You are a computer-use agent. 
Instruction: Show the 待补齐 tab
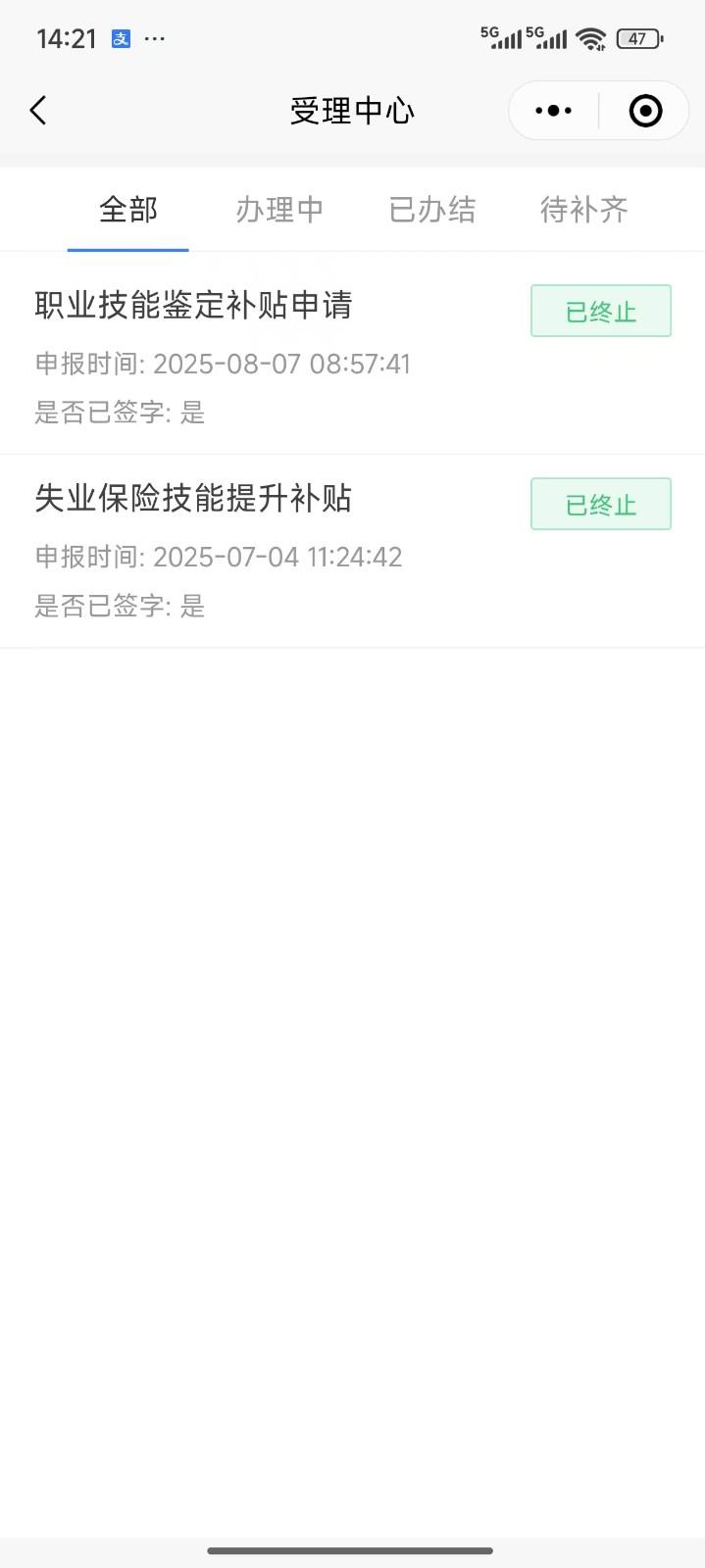583,210
